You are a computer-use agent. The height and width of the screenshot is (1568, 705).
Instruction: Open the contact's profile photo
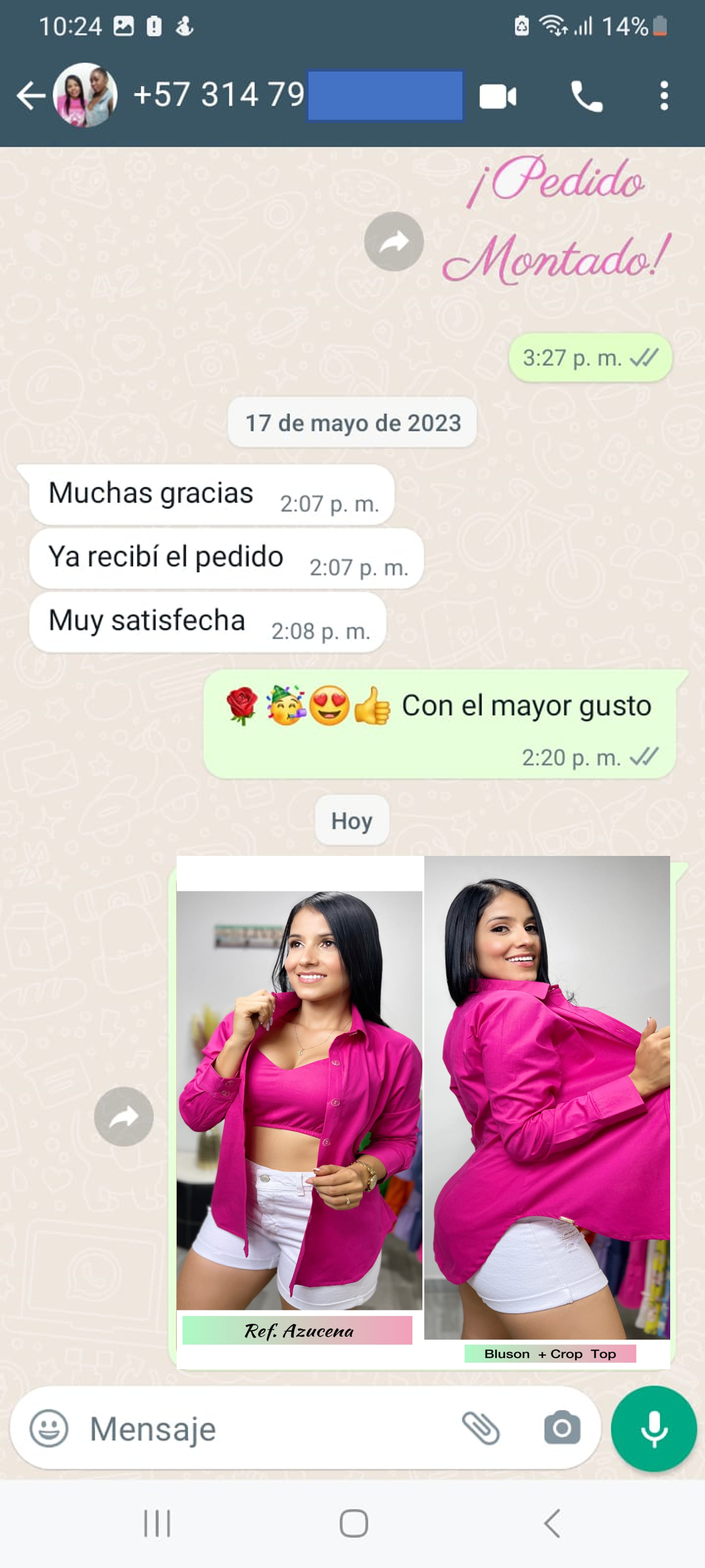click(x=86, y=96)
